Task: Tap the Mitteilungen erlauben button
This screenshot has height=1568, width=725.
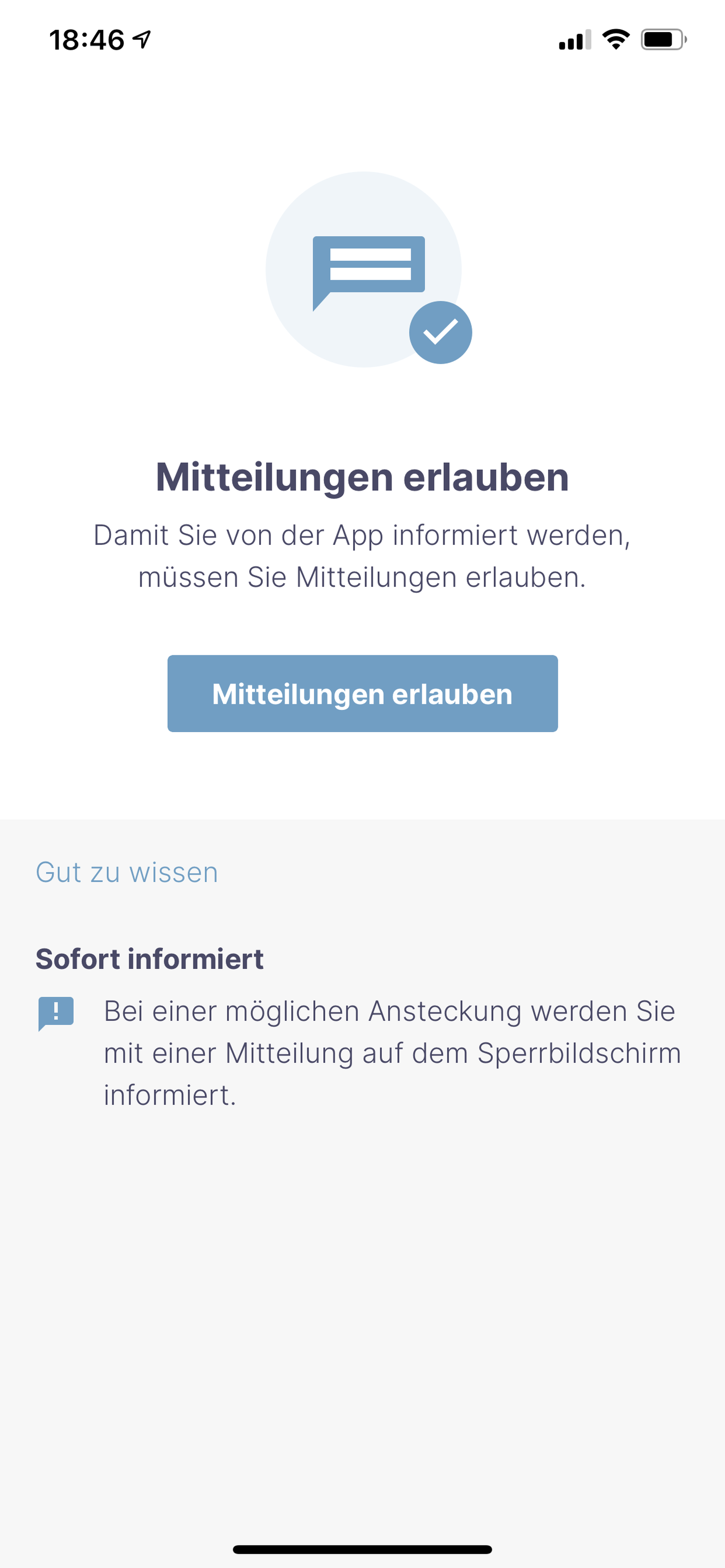Action: (x=362, y=693)
